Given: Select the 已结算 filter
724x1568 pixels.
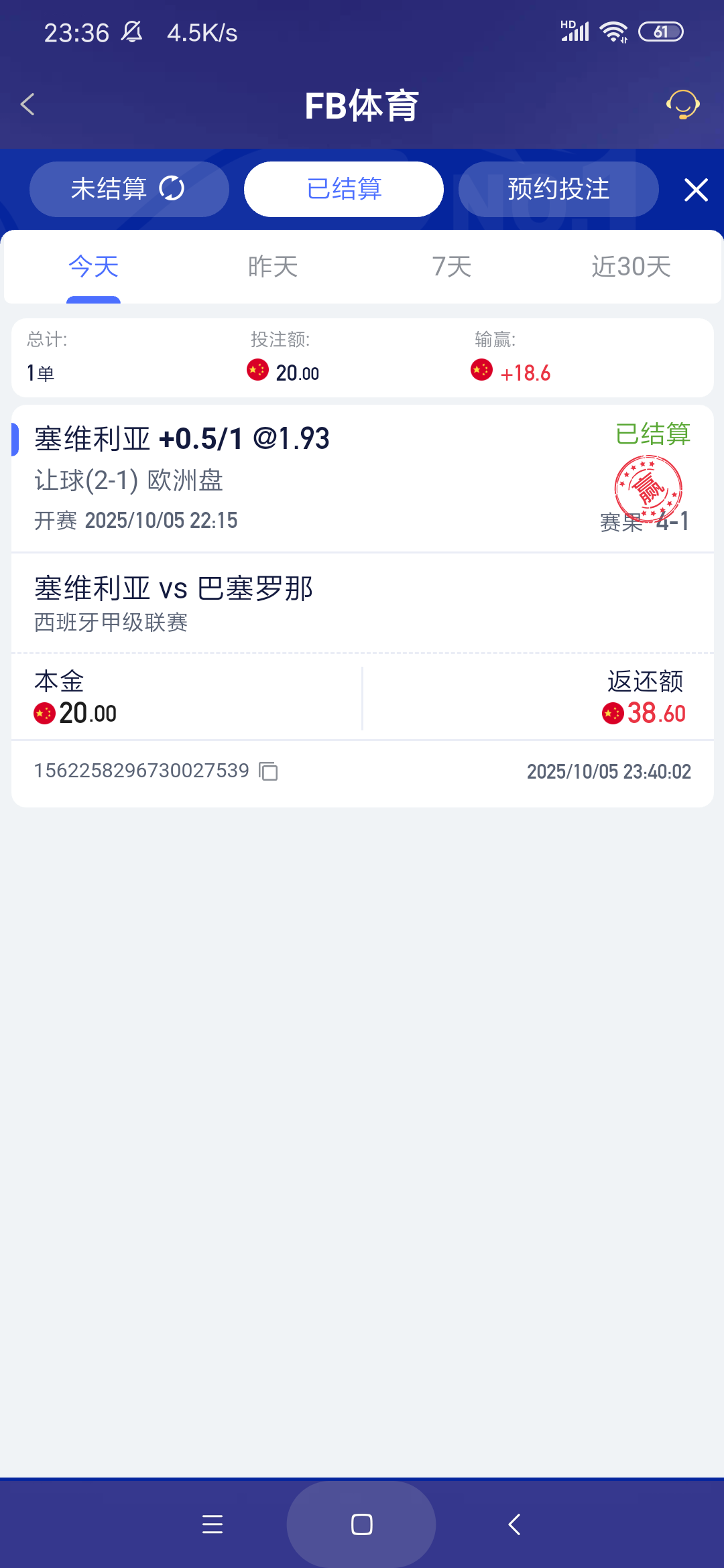Looking at the screenshot, I should click(343, 189).
